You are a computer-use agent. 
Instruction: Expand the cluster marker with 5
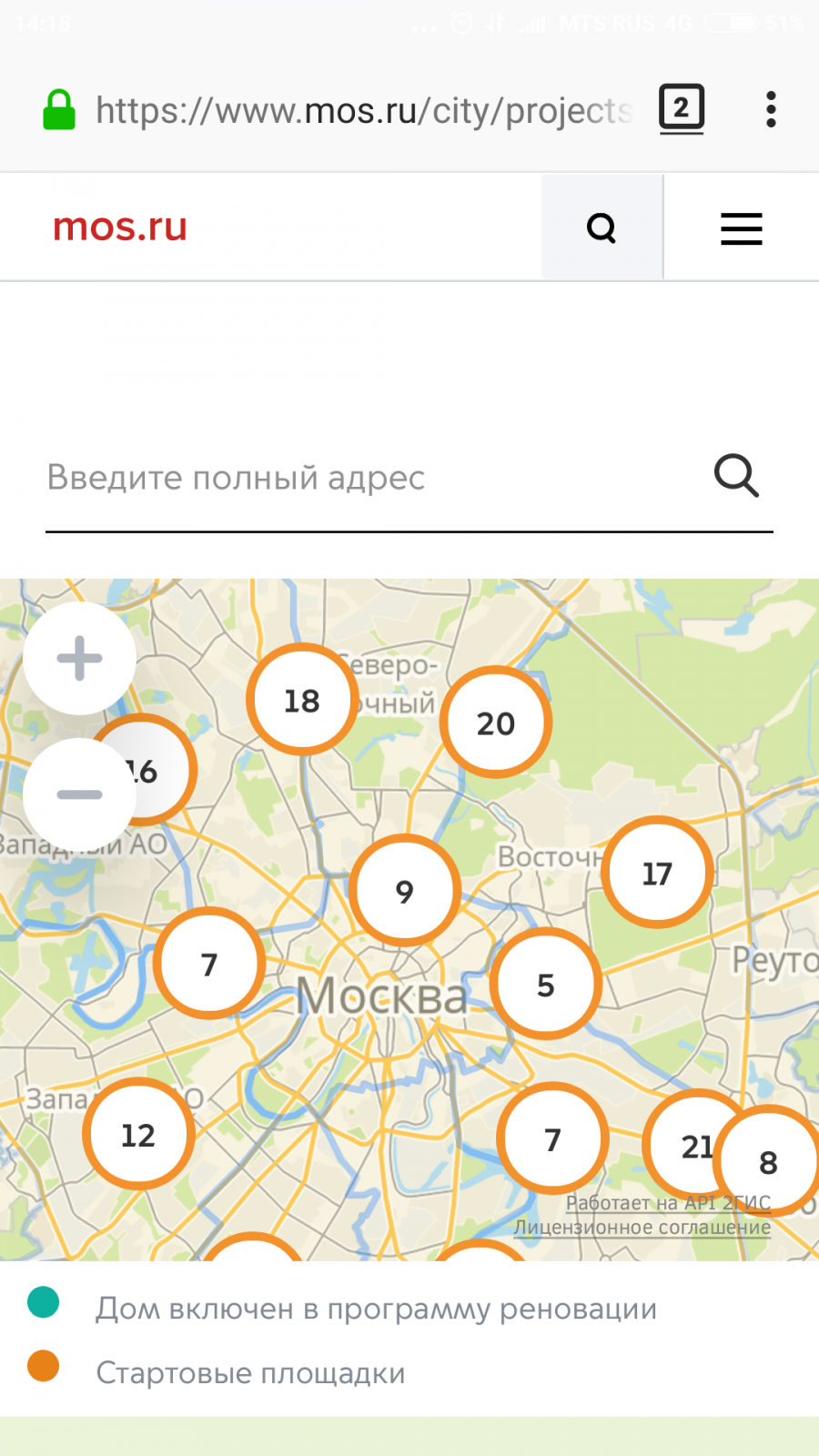(546, 984)
